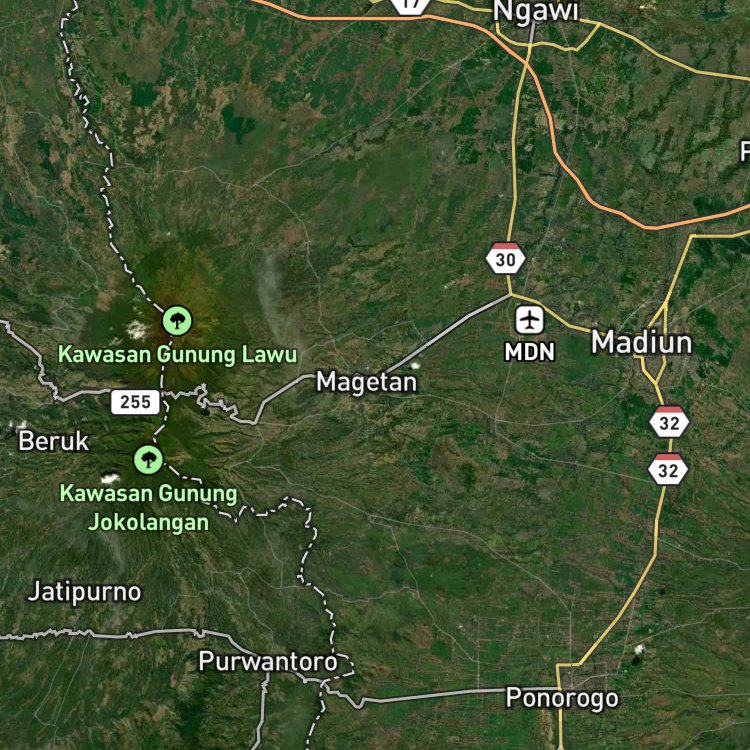Select the Kawasan Gunung Lawu park marker
The width and height of the screenshot is (750, 750).
point(177,320)
